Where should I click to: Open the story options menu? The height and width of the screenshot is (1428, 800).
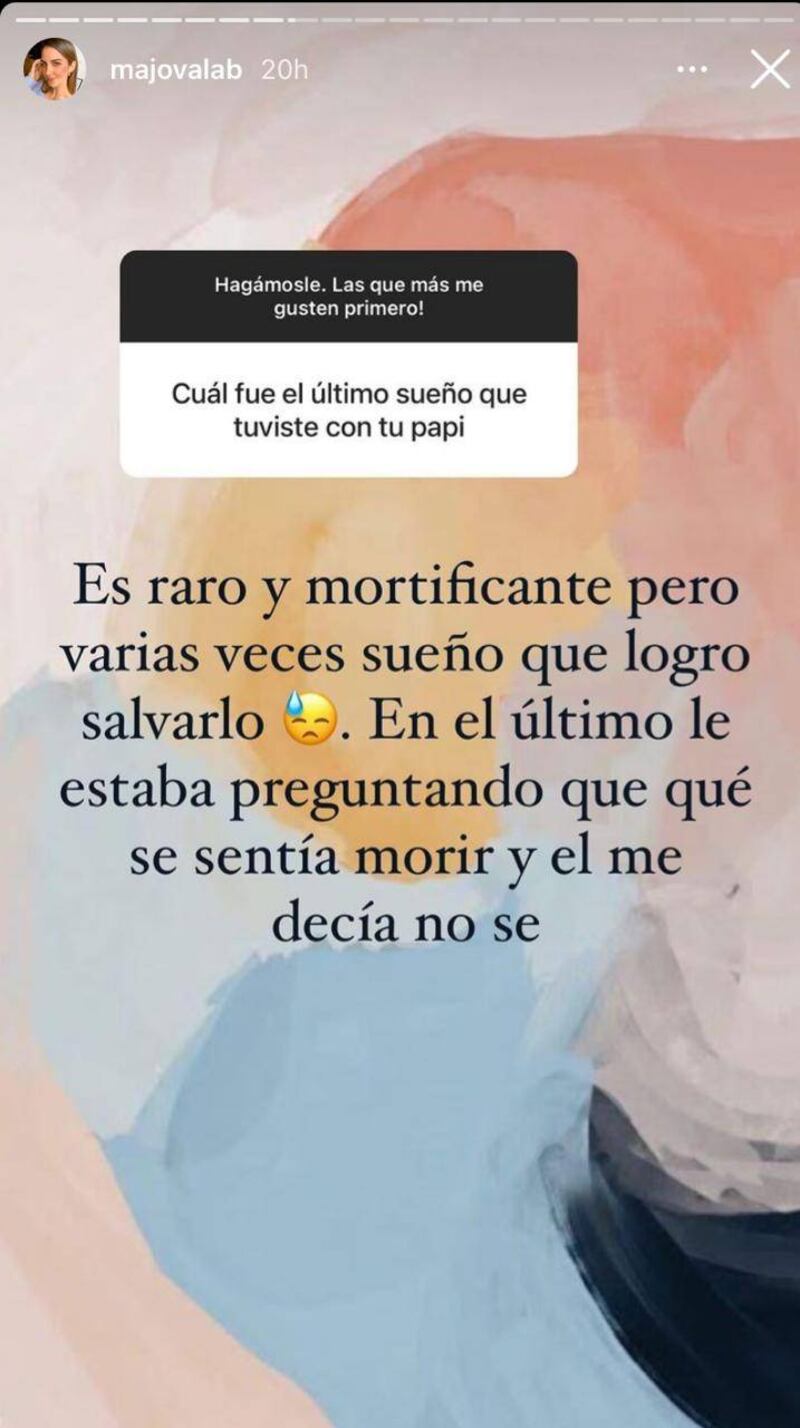pyautogui.click(x=692, y=70)
